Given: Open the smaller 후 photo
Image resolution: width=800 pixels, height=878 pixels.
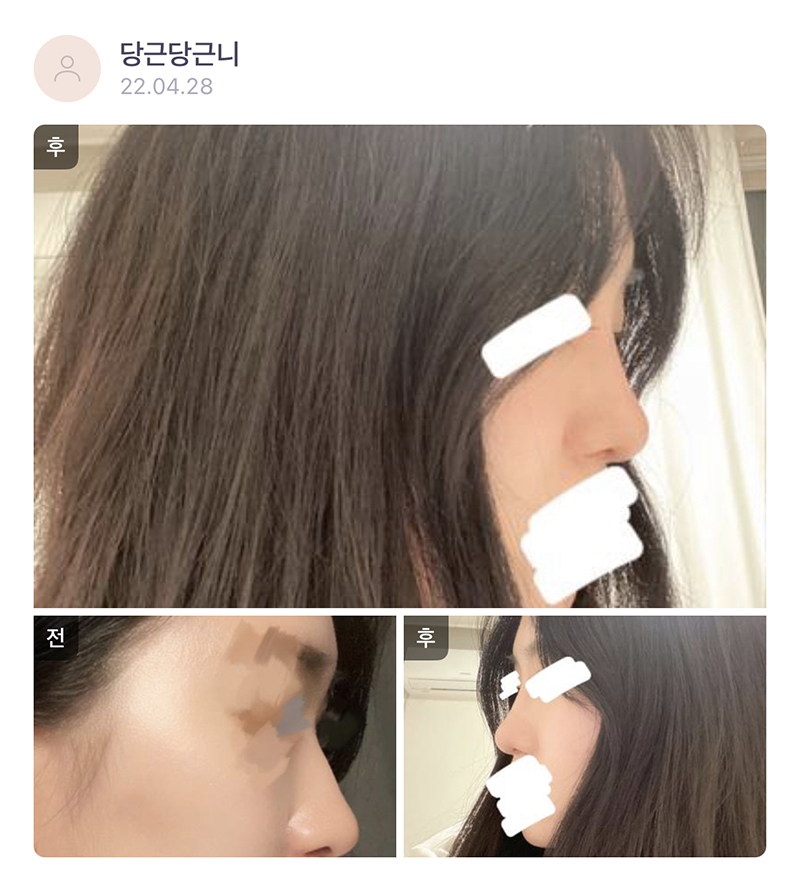Looking at the screenshot, I should [x=585, y=736].
